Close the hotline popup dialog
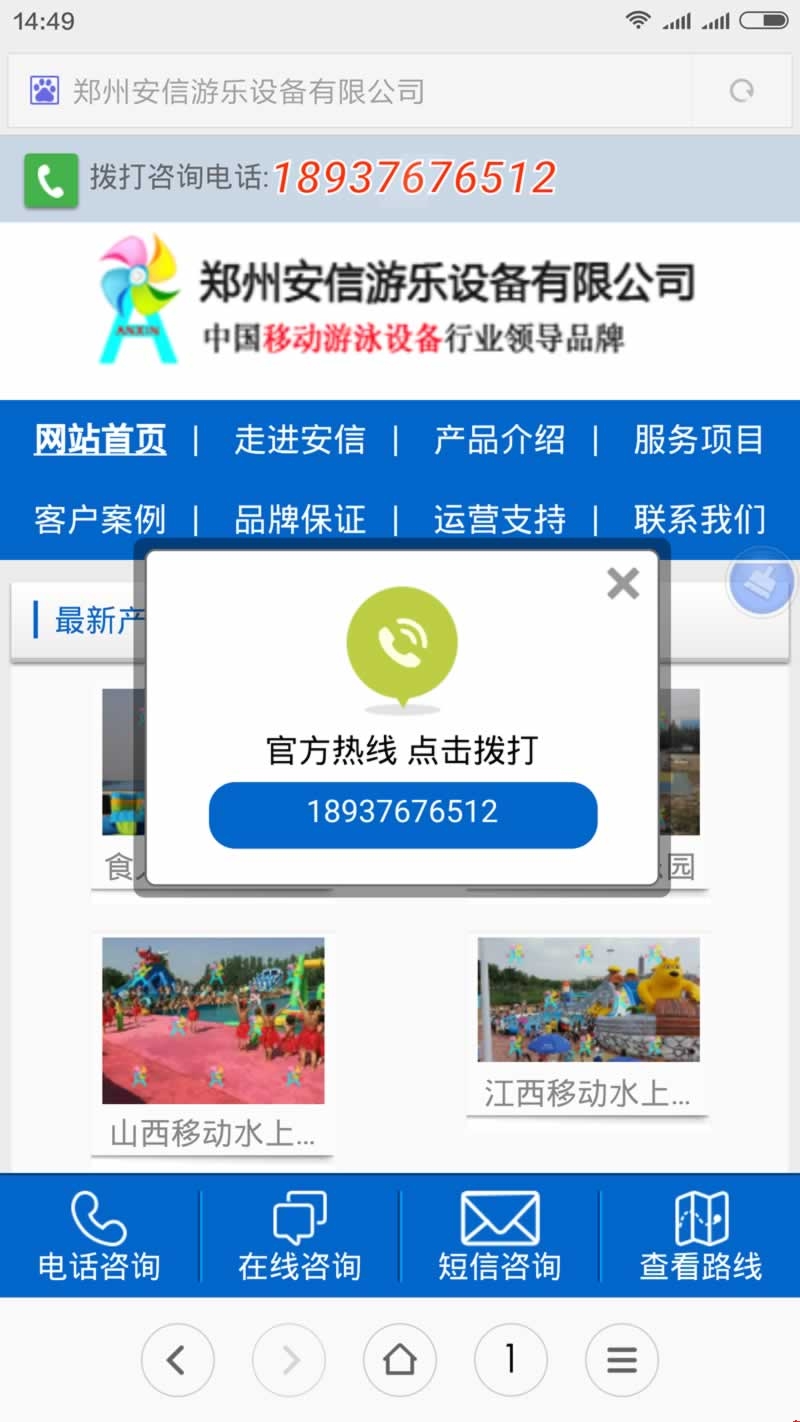Screen dimensions: 800x1422 click(x=623, y=583)
